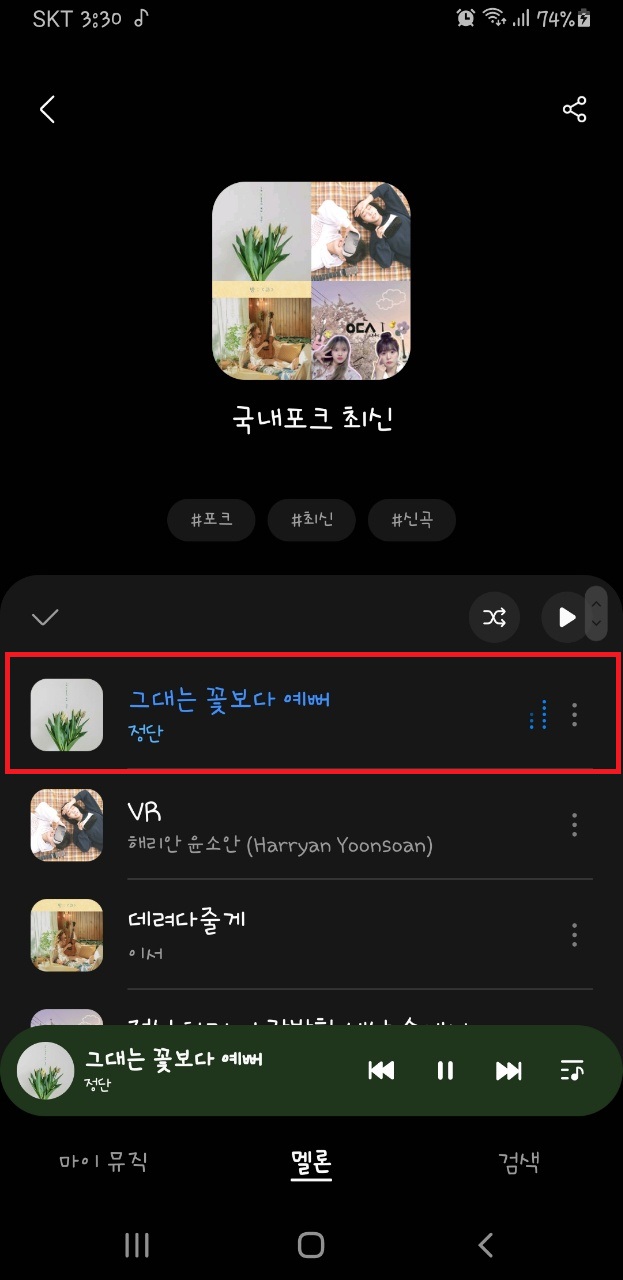Play the song 데려다줄게 by 이서
623x1280 pixels.
[x=280, y=935]
